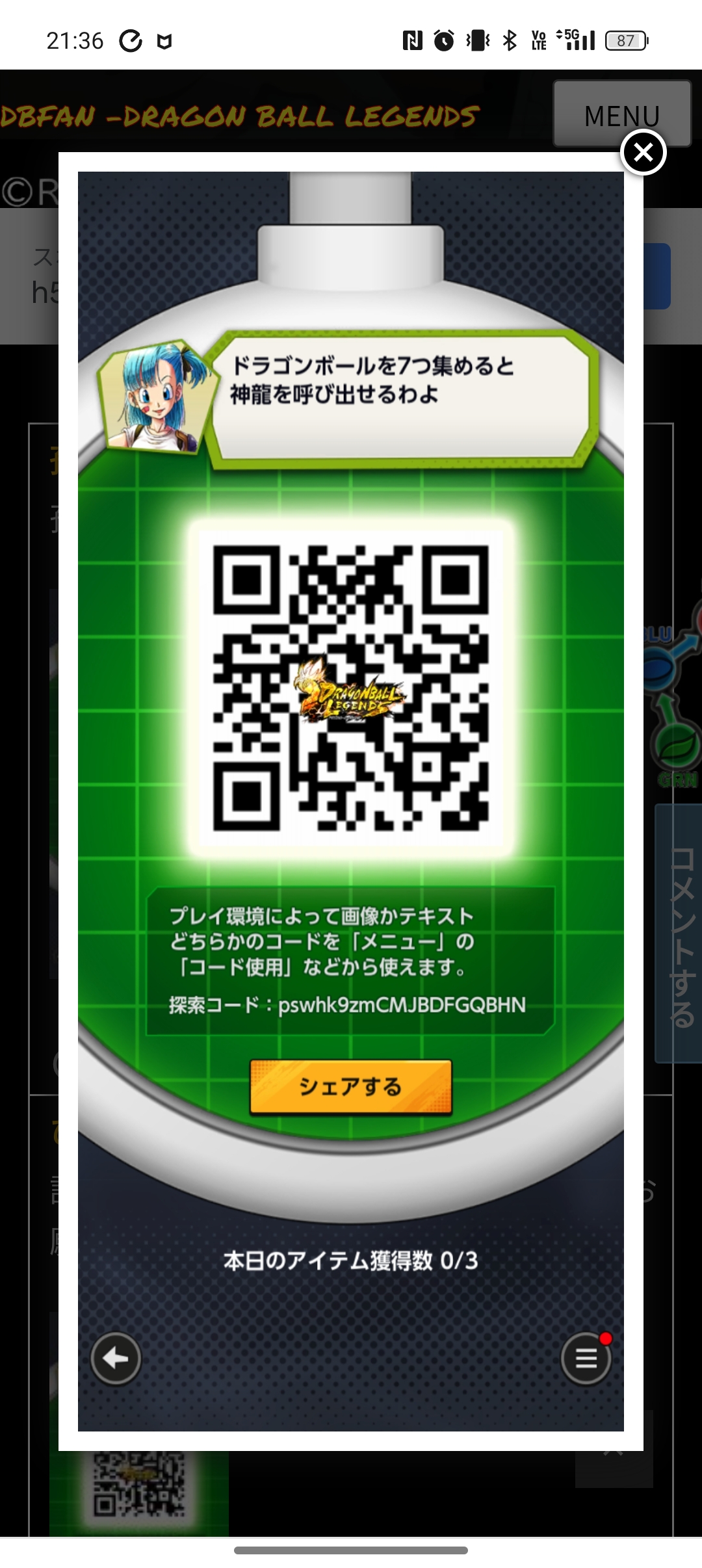Close the enlarged image popup
Screen dimensions: 702x1568
pyautogui.click(x=643, y=153)
